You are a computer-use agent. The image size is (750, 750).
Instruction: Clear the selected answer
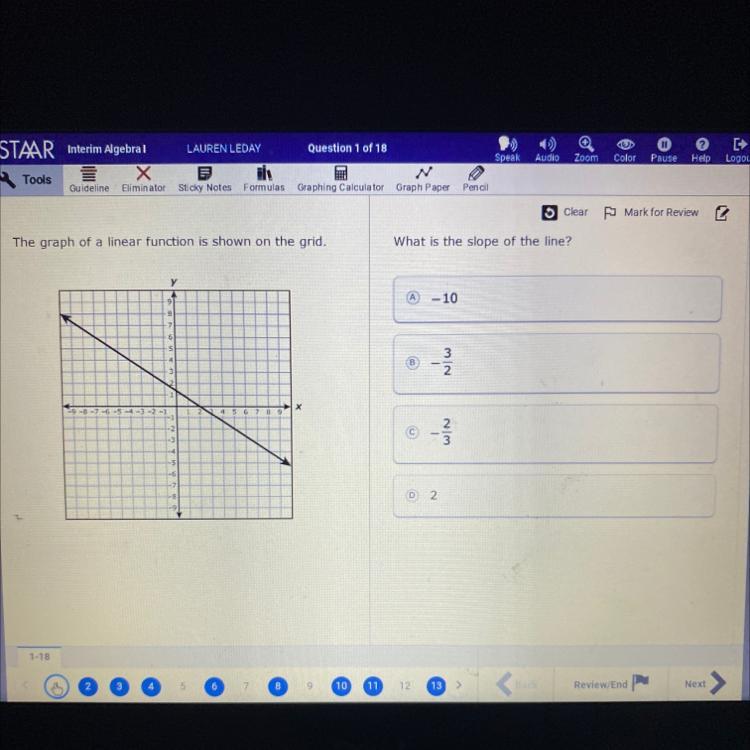[x=565, y=212]
